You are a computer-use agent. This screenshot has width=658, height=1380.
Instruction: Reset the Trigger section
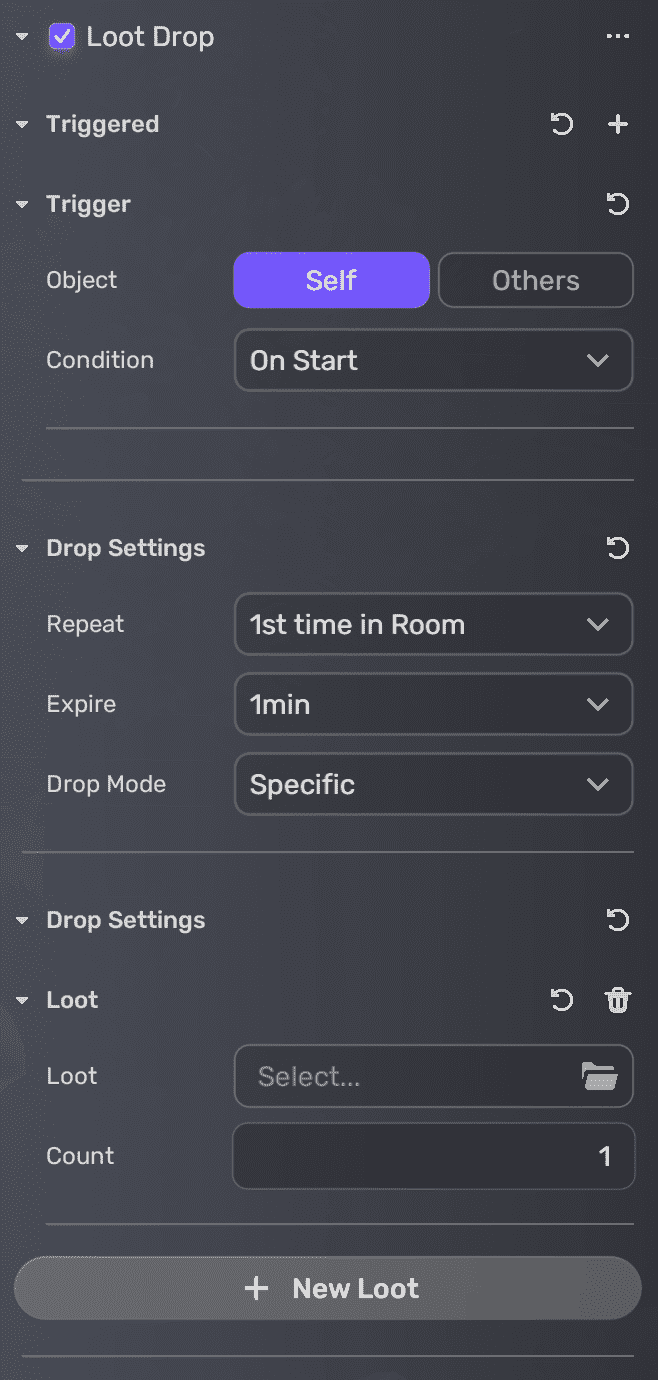pos(618,204)
